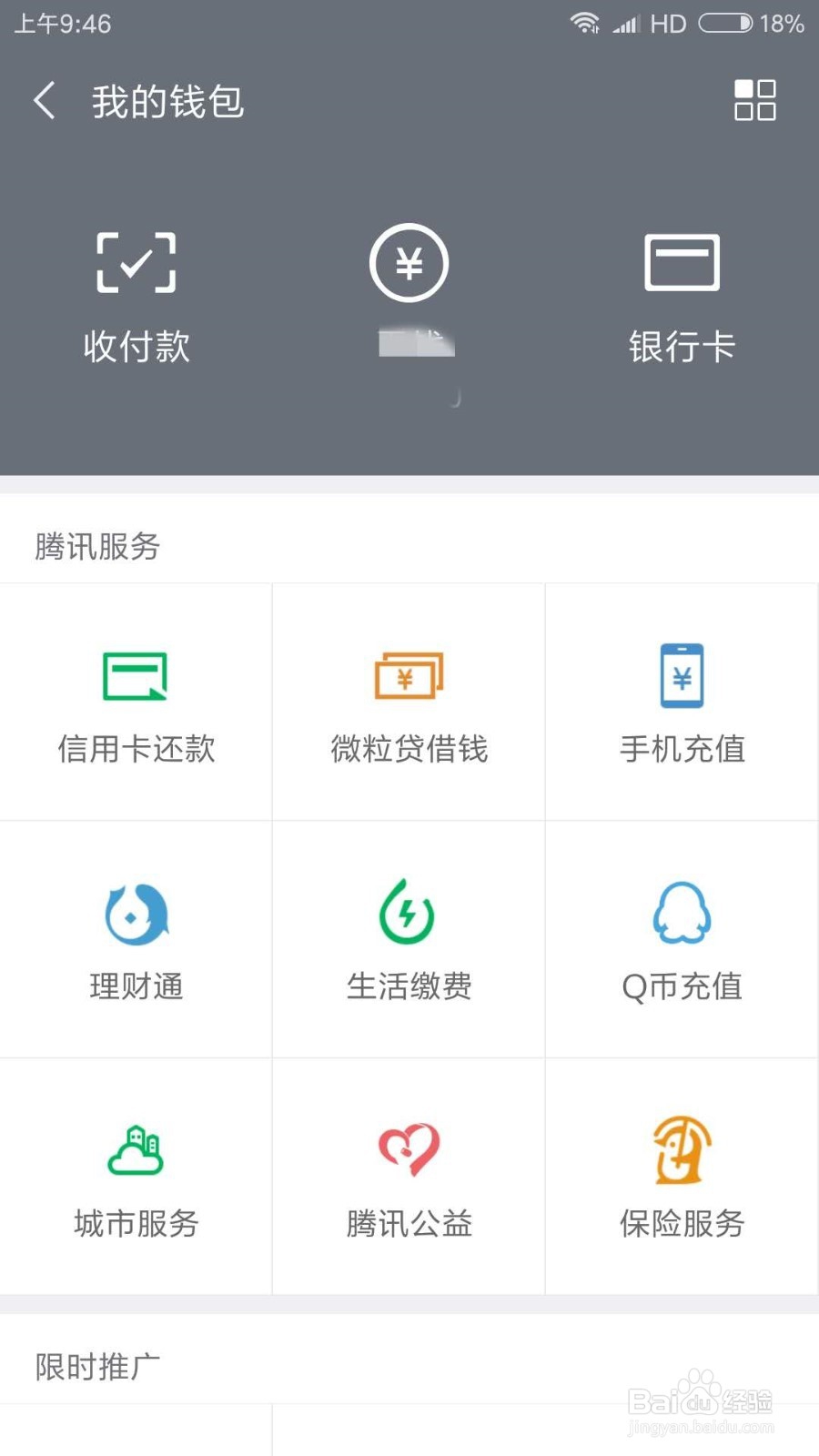This screenshot has height=1456, width=819.
Task: Open 微粒贷借钱
Action: 409,703
